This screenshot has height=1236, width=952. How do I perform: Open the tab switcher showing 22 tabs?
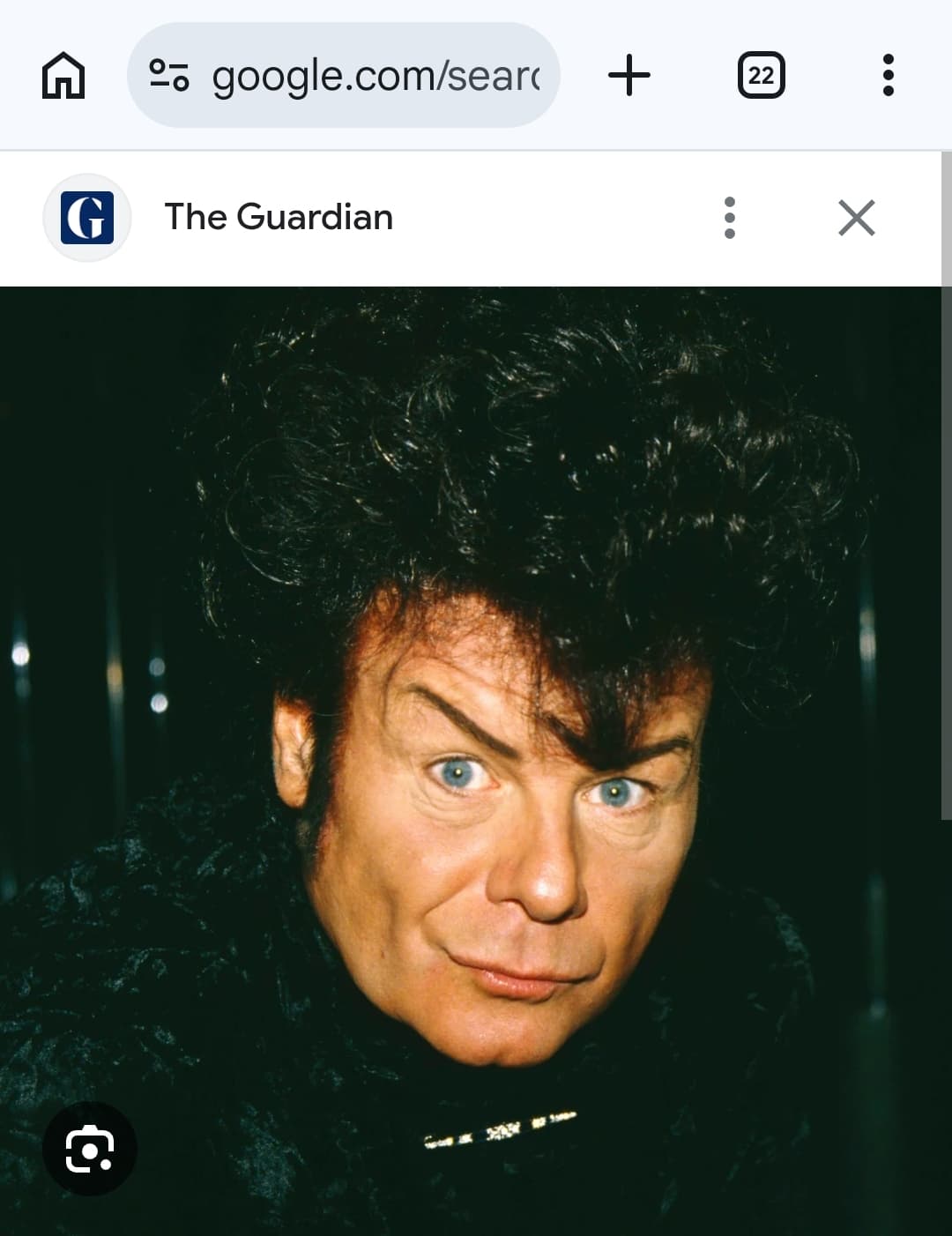[x=761, y=76]
